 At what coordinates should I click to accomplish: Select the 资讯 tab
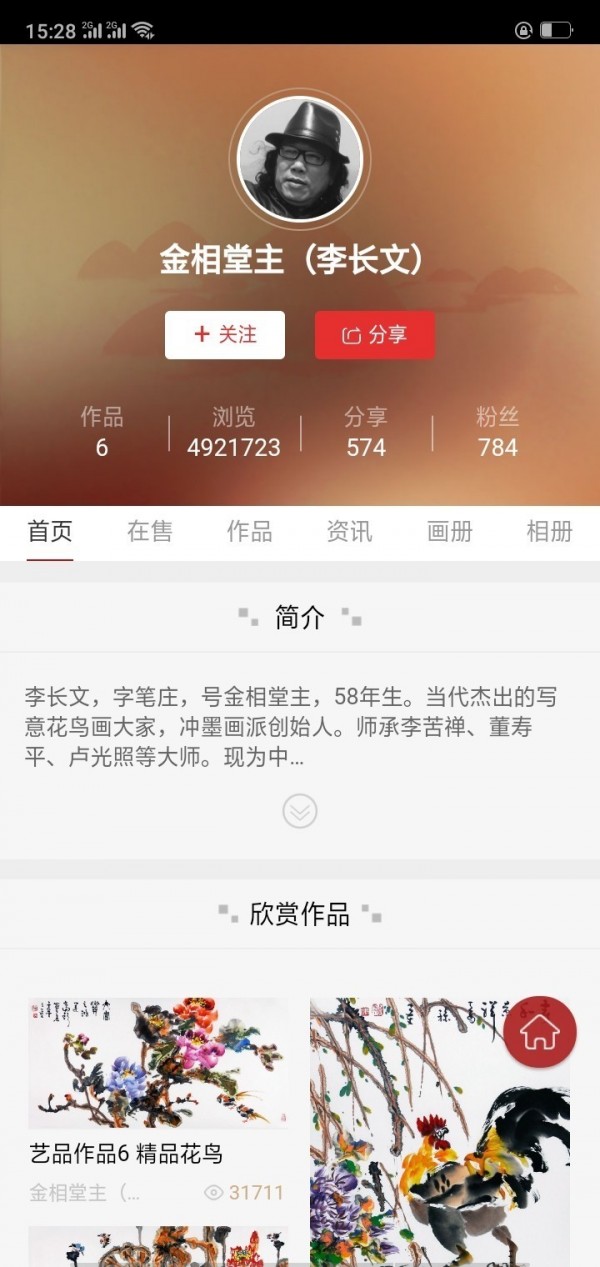tap(350, 531)
